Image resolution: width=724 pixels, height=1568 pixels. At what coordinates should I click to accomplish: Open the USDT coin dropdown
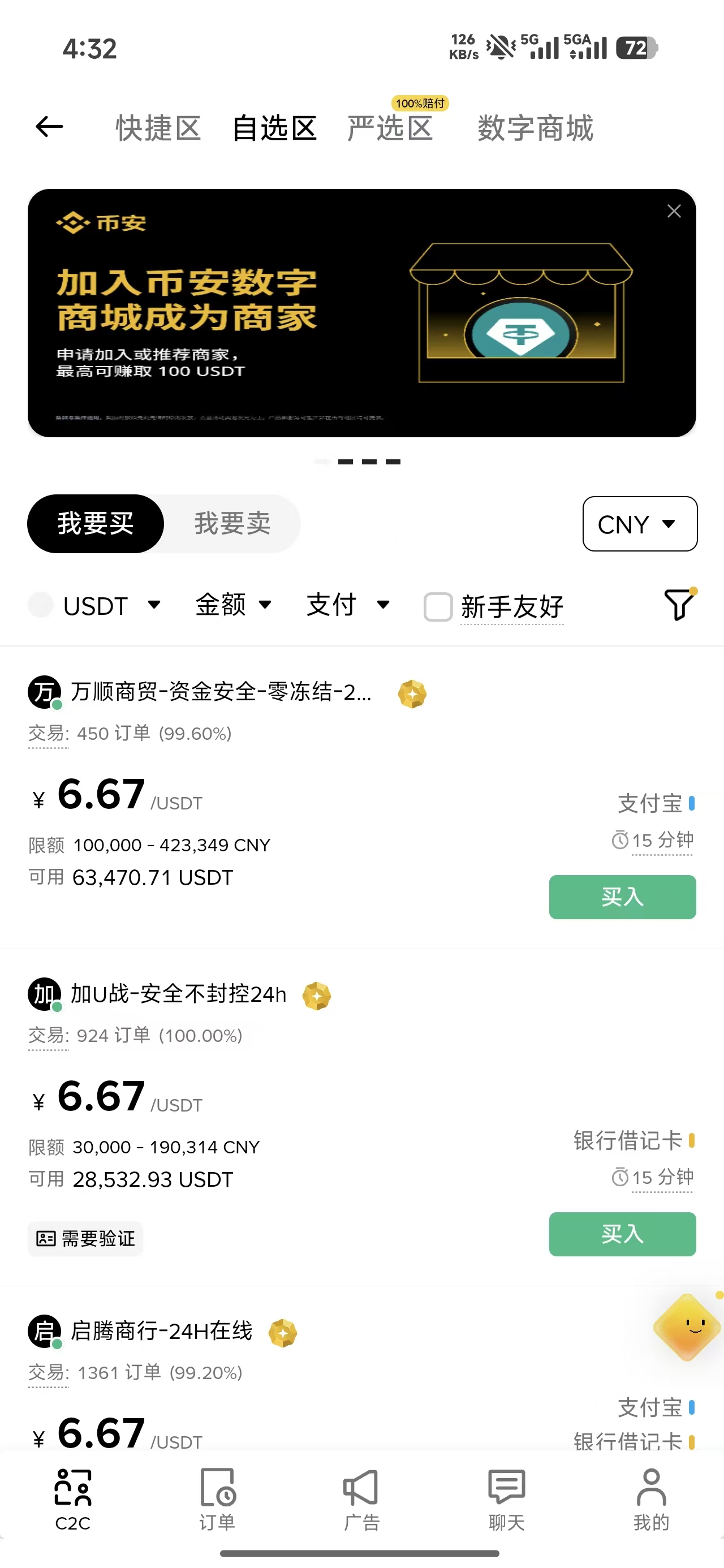tap(95, 605)
